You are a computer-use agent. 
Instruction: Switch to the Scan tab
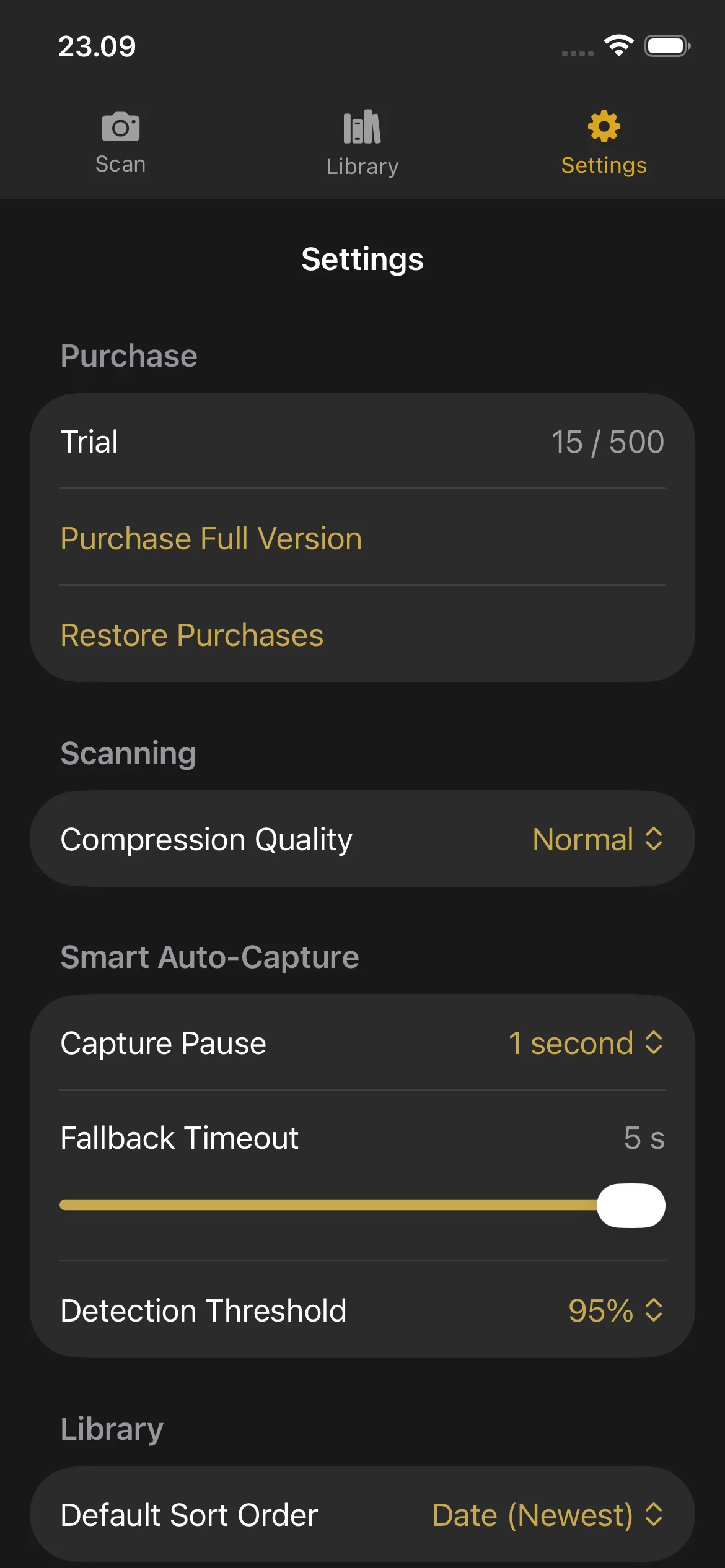click(120, 142)
